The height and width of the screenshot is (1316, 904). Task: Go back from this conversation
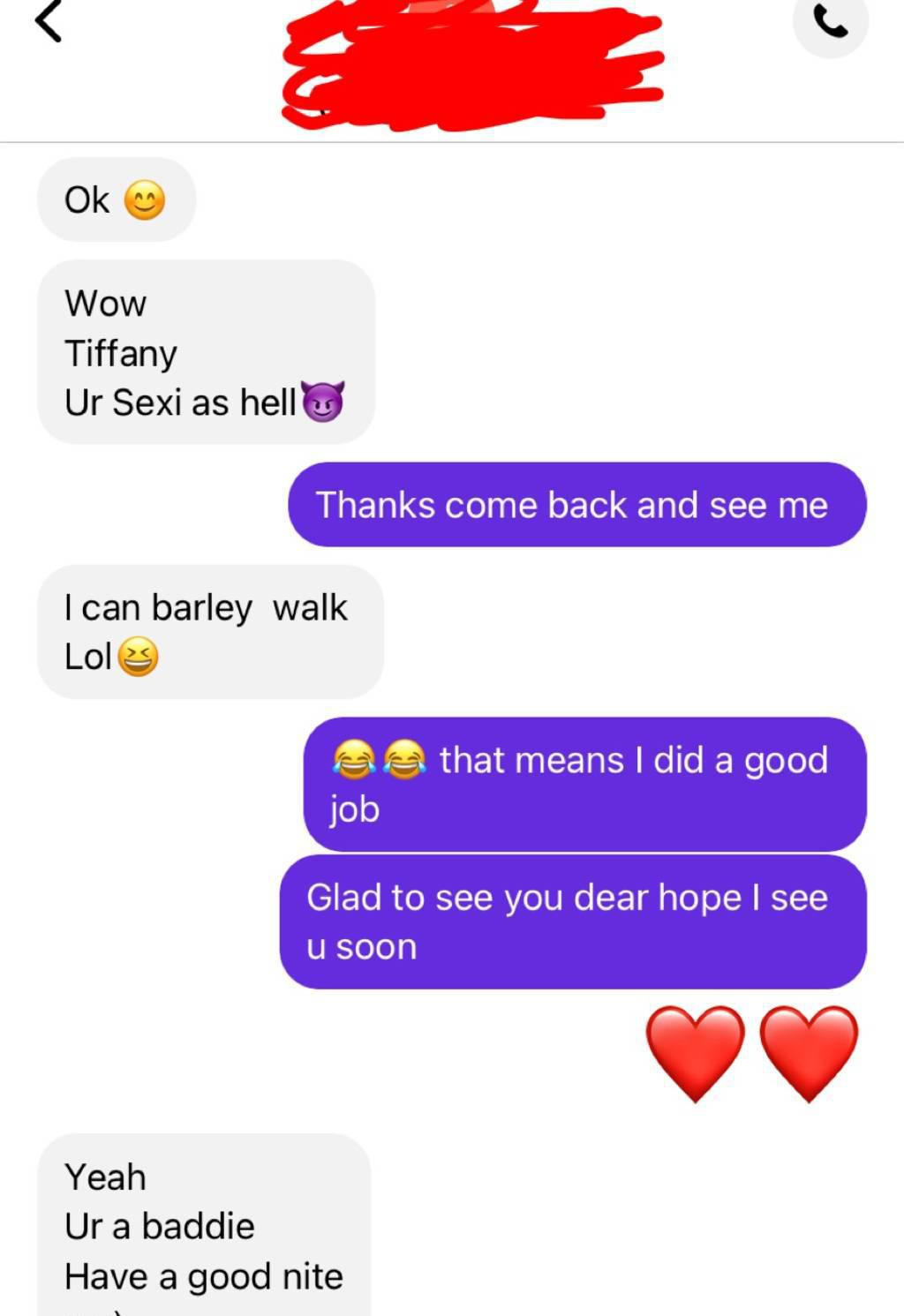(49, 21)
